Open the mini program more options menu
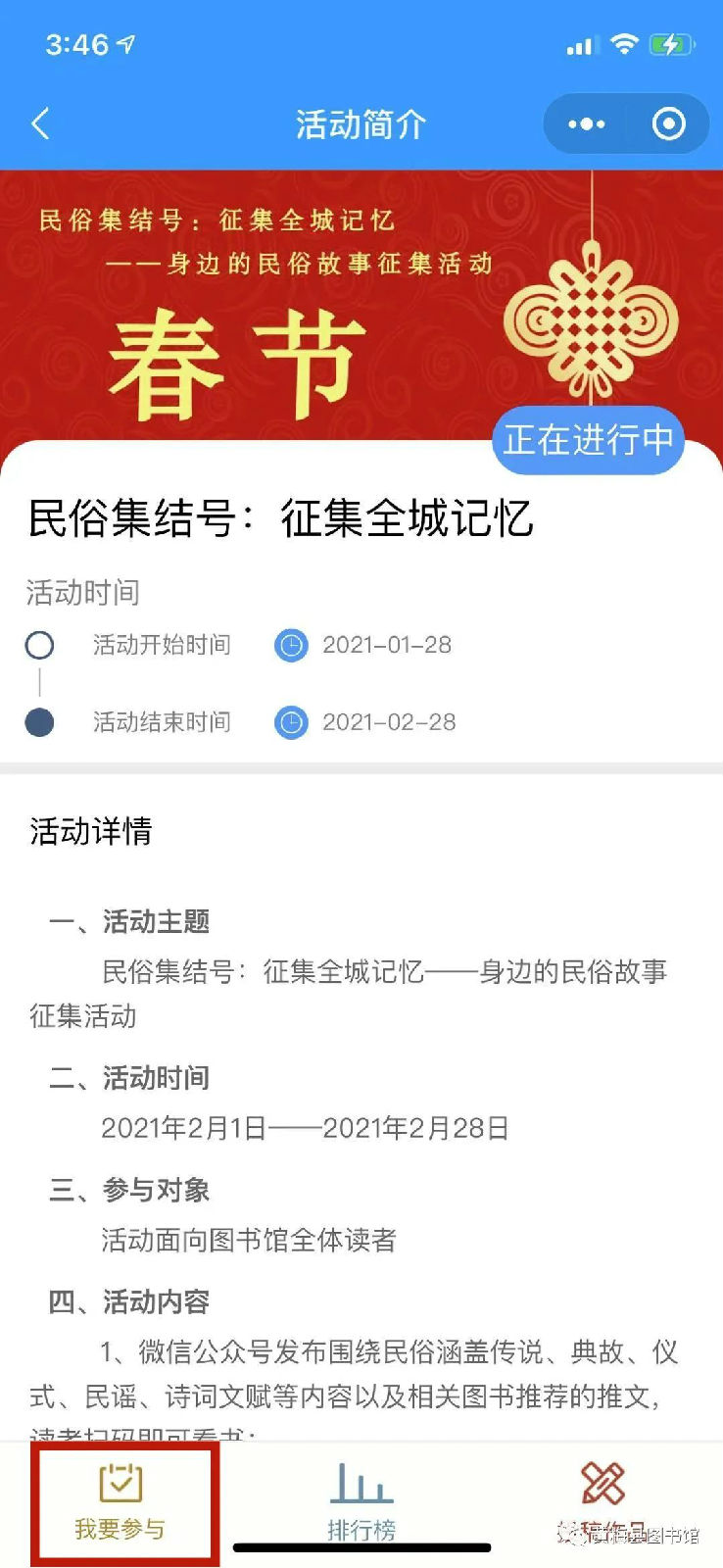 586,124
